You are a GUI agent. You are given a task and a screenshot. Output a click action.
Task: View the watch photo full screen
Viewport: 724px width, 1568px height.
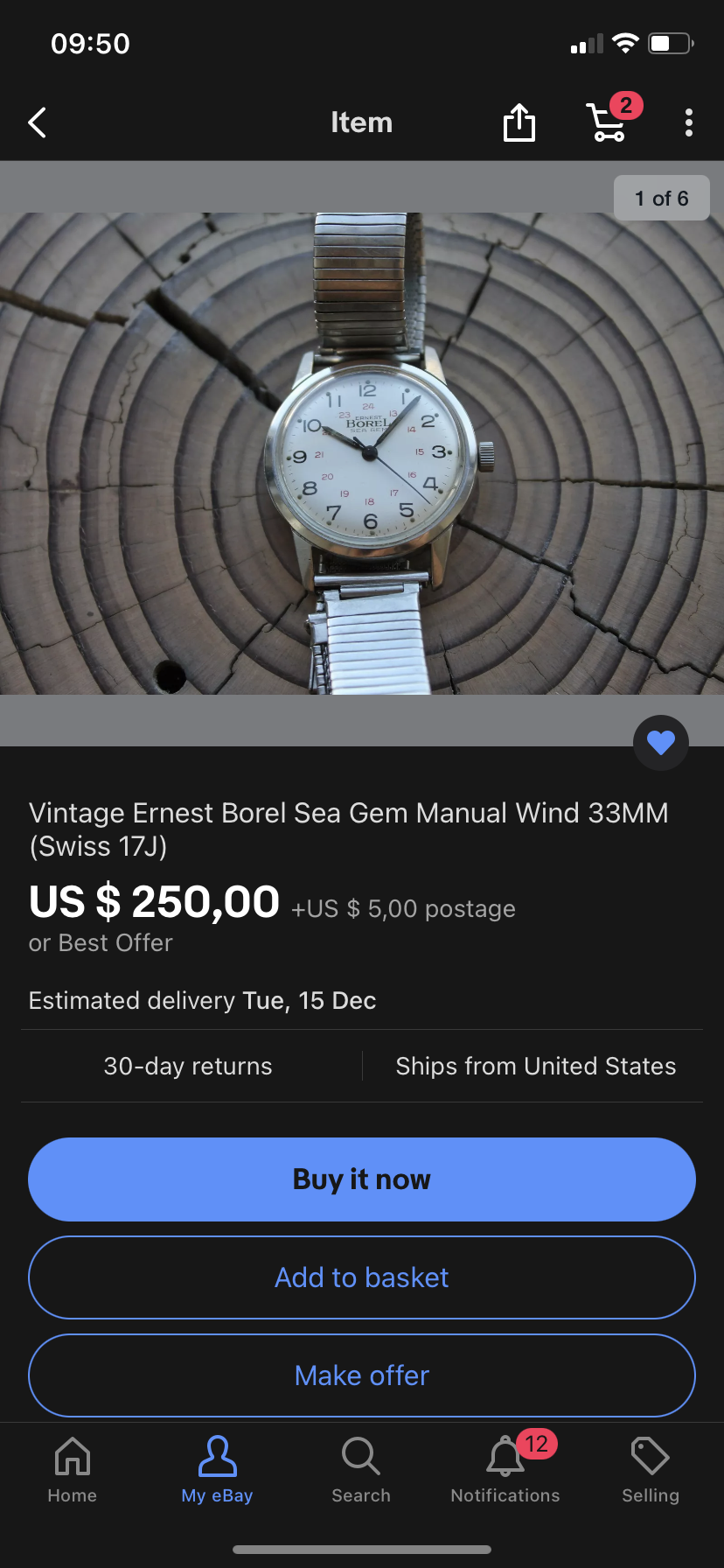click(x=362, y=453)
